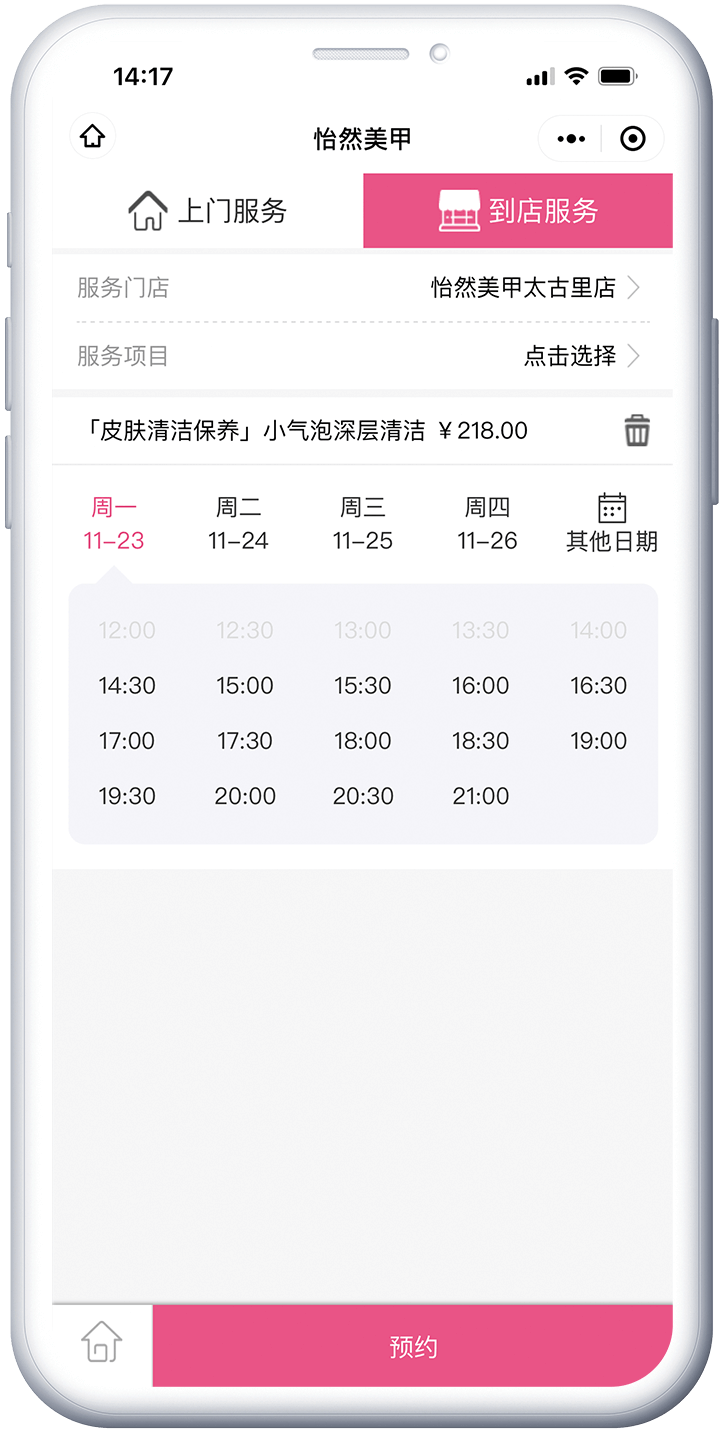Viewport: 724px width, 1433px height.
Task: Open the mini program overflow menu
Action: click(571, 139)
